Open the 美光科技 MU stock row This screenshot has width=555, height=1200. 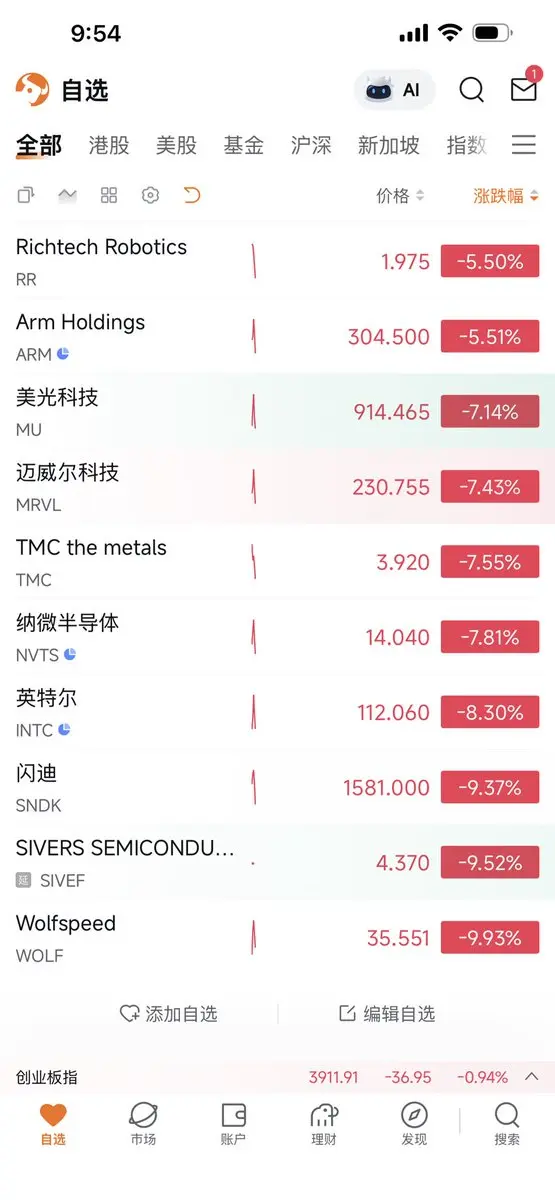pos(277,411)
